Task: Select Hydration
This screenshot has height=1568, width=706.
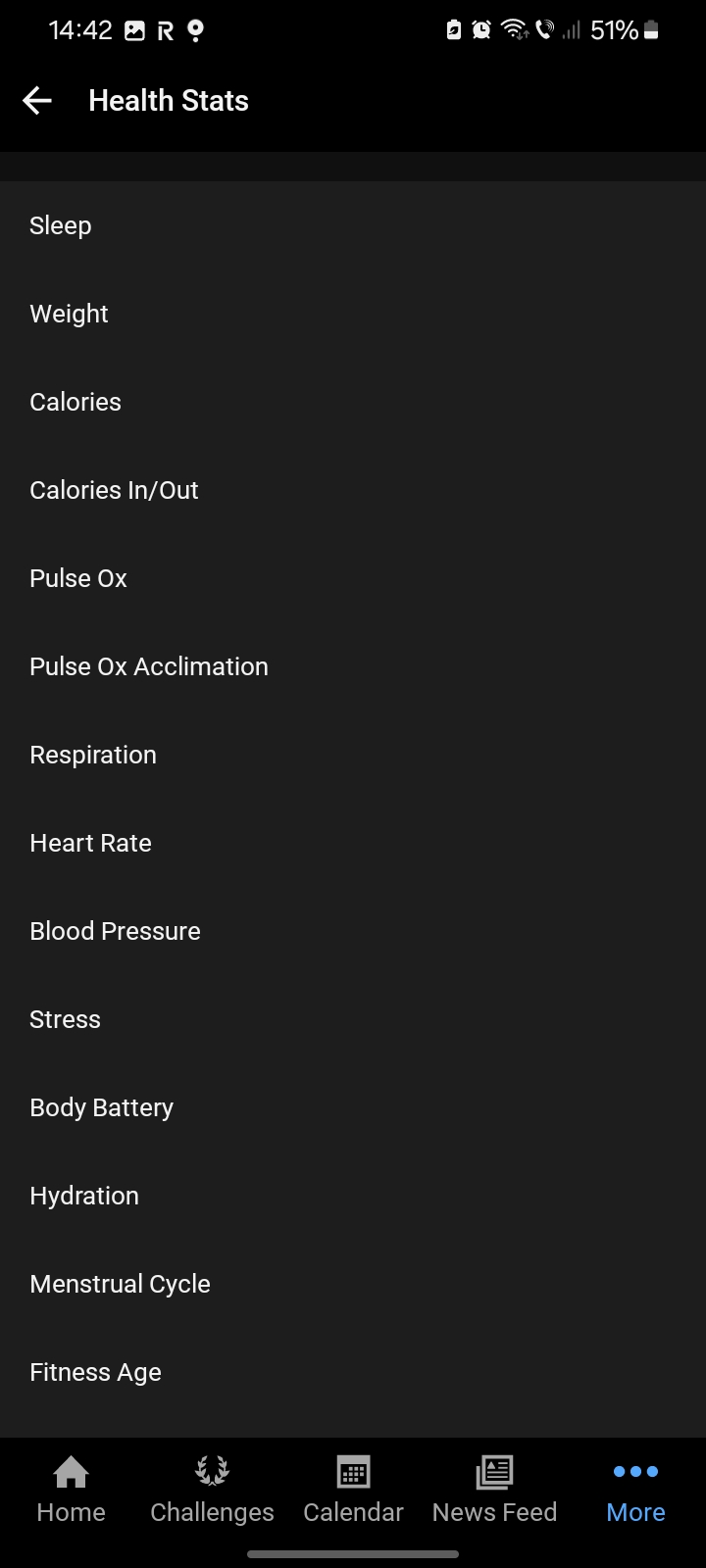Action: pyautogui.click(x=353, y=1196)
